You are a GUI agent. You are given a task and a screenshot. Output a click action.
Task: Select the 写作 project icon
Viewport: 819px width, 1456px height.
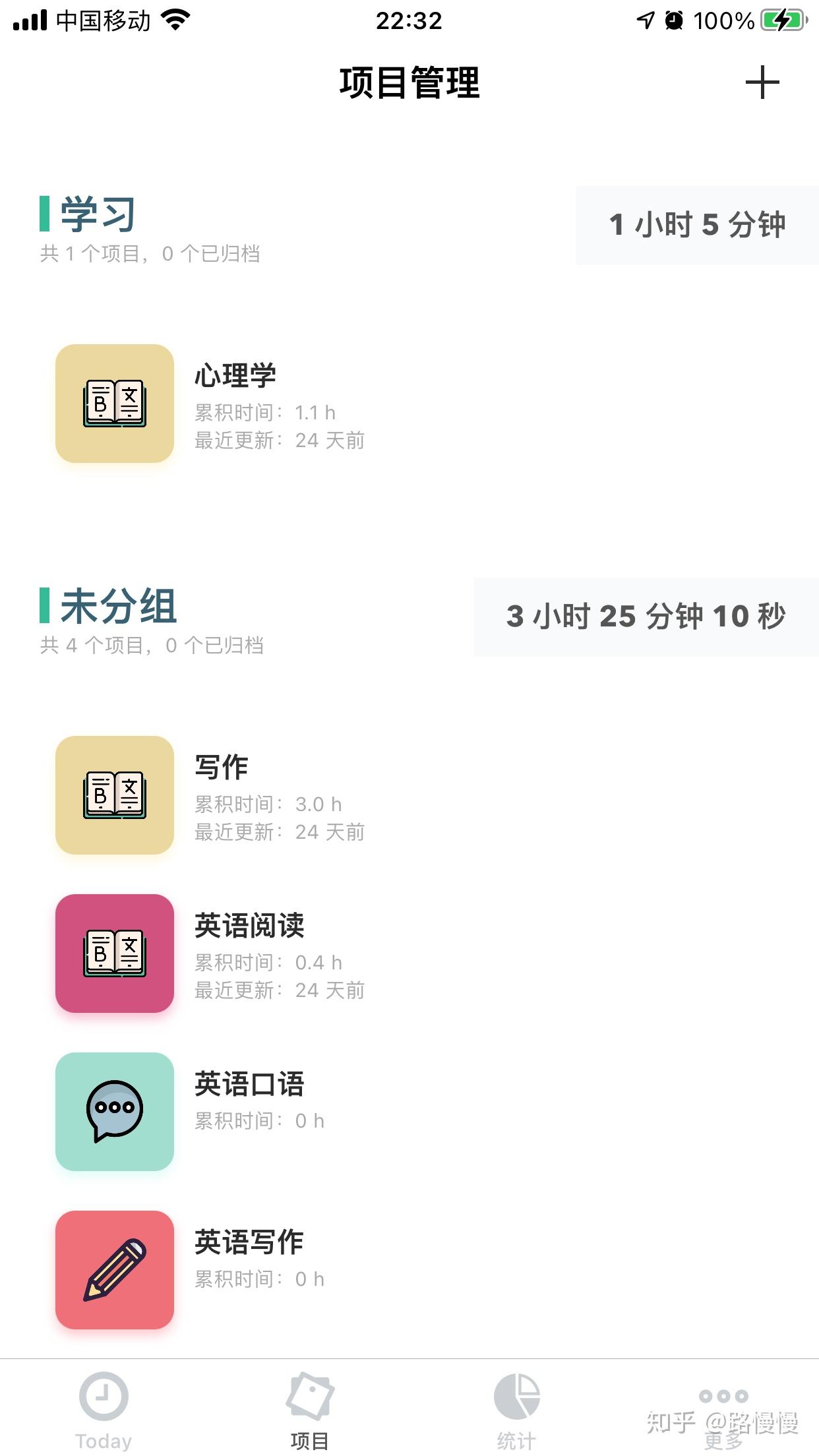(x=114, y=795)
